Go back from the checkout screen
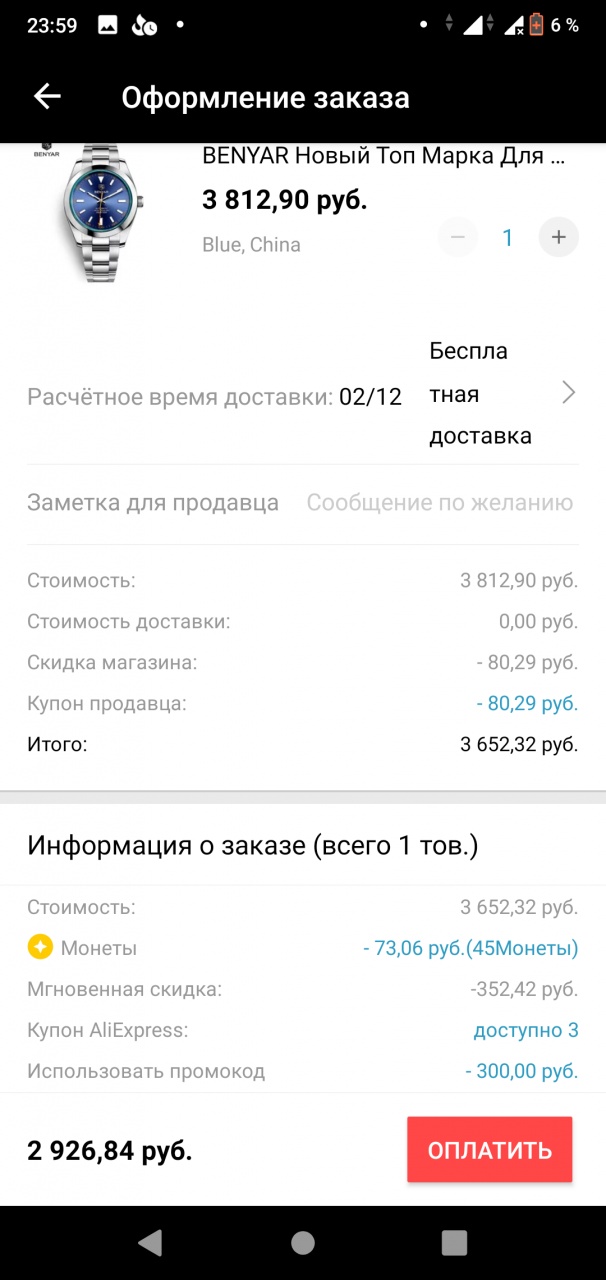The height and width of the screenshot is (1280, 606). point(47,97)
